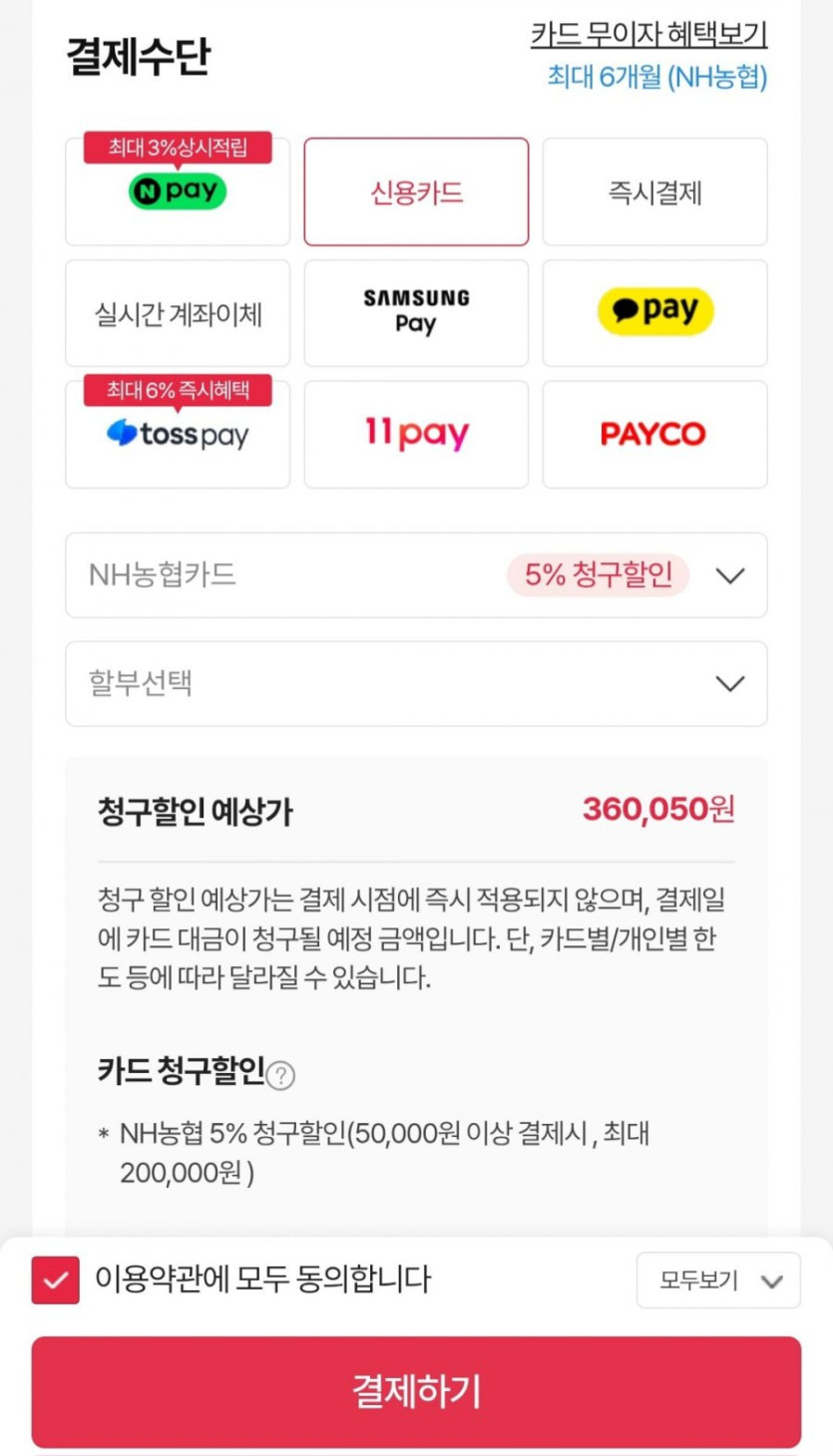833x1456 pixels.
Task: Select 11pay payment method
Action: [x=416, y=435]
